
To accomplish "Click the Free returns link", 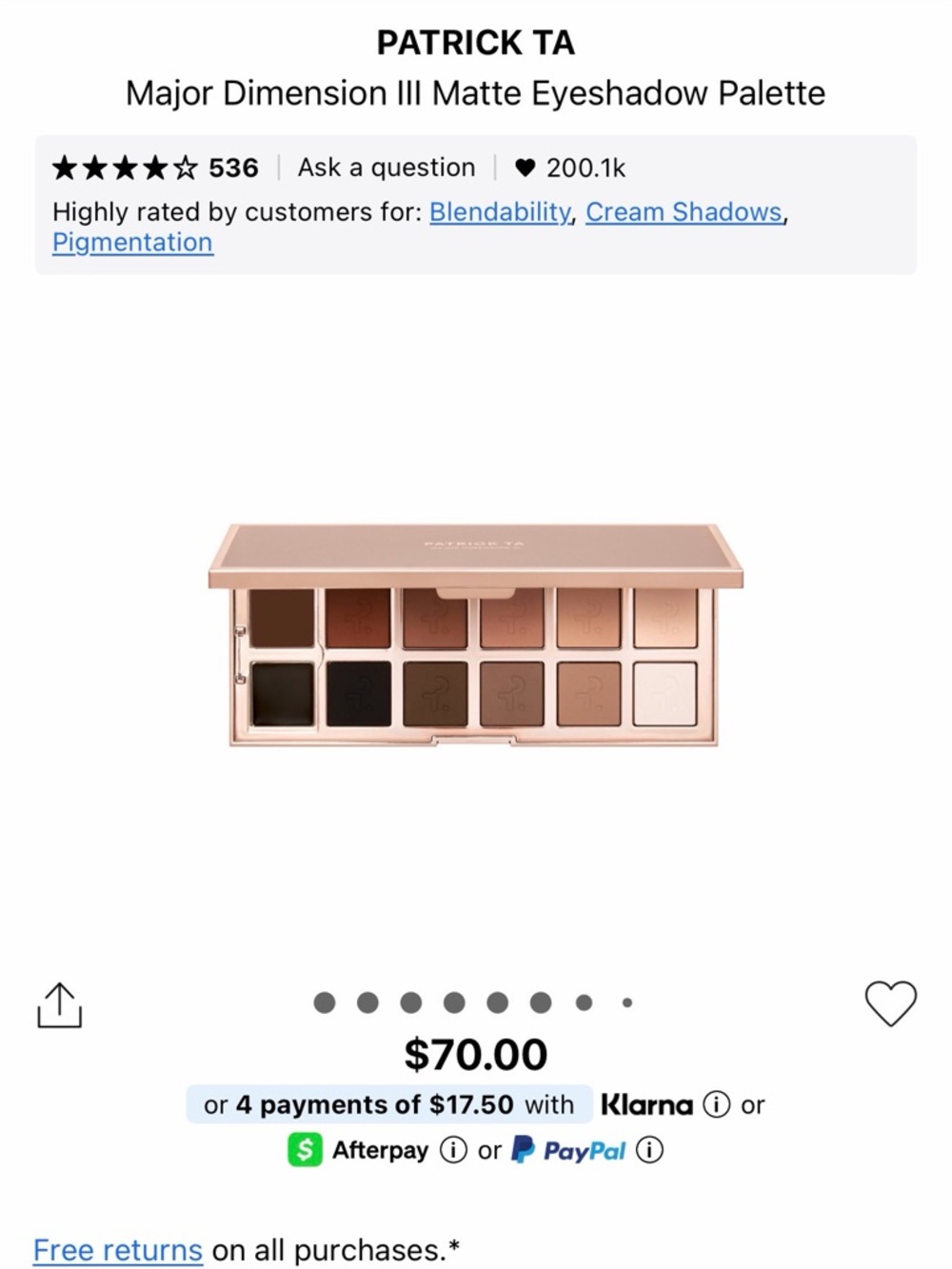I will tap(116, 1249).
